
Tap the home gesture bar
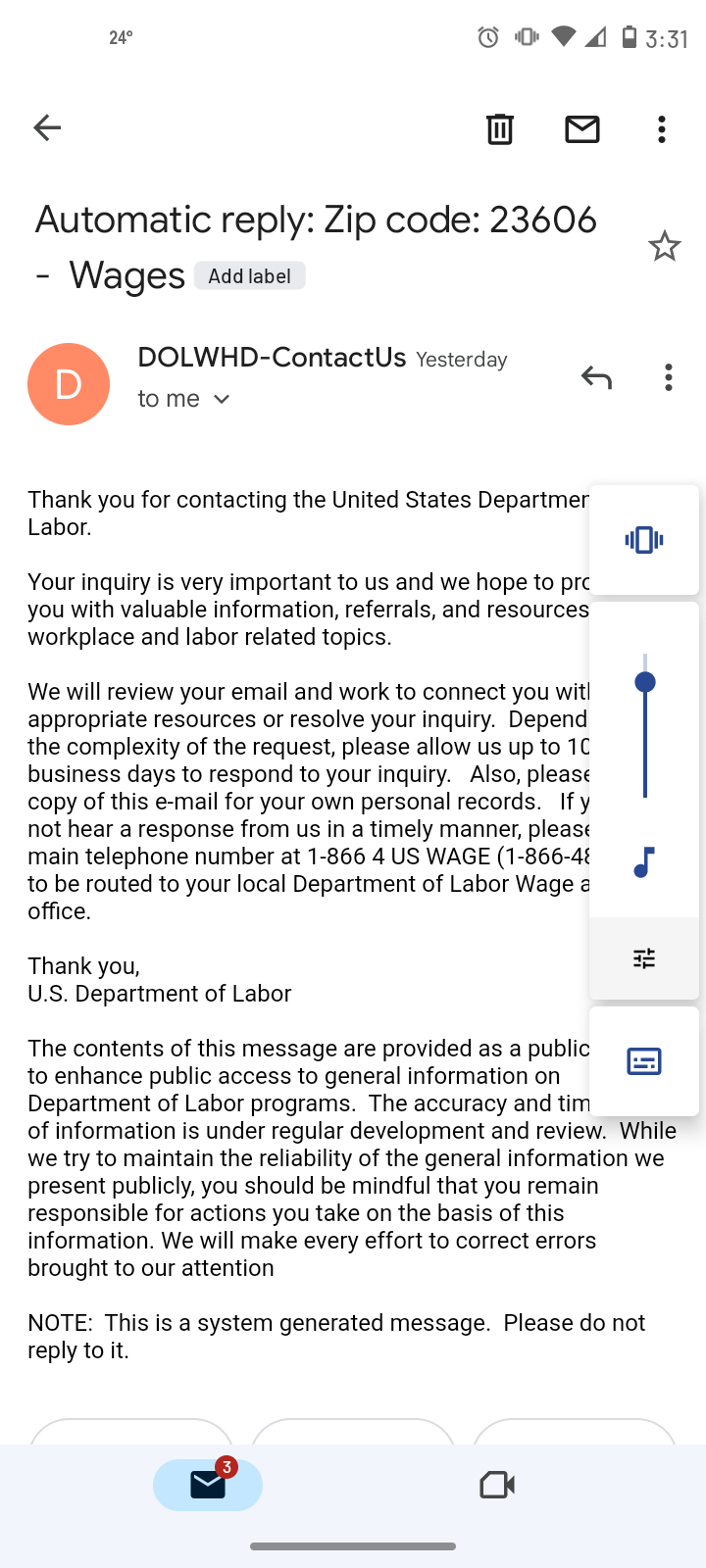[x=353, y=1546]
